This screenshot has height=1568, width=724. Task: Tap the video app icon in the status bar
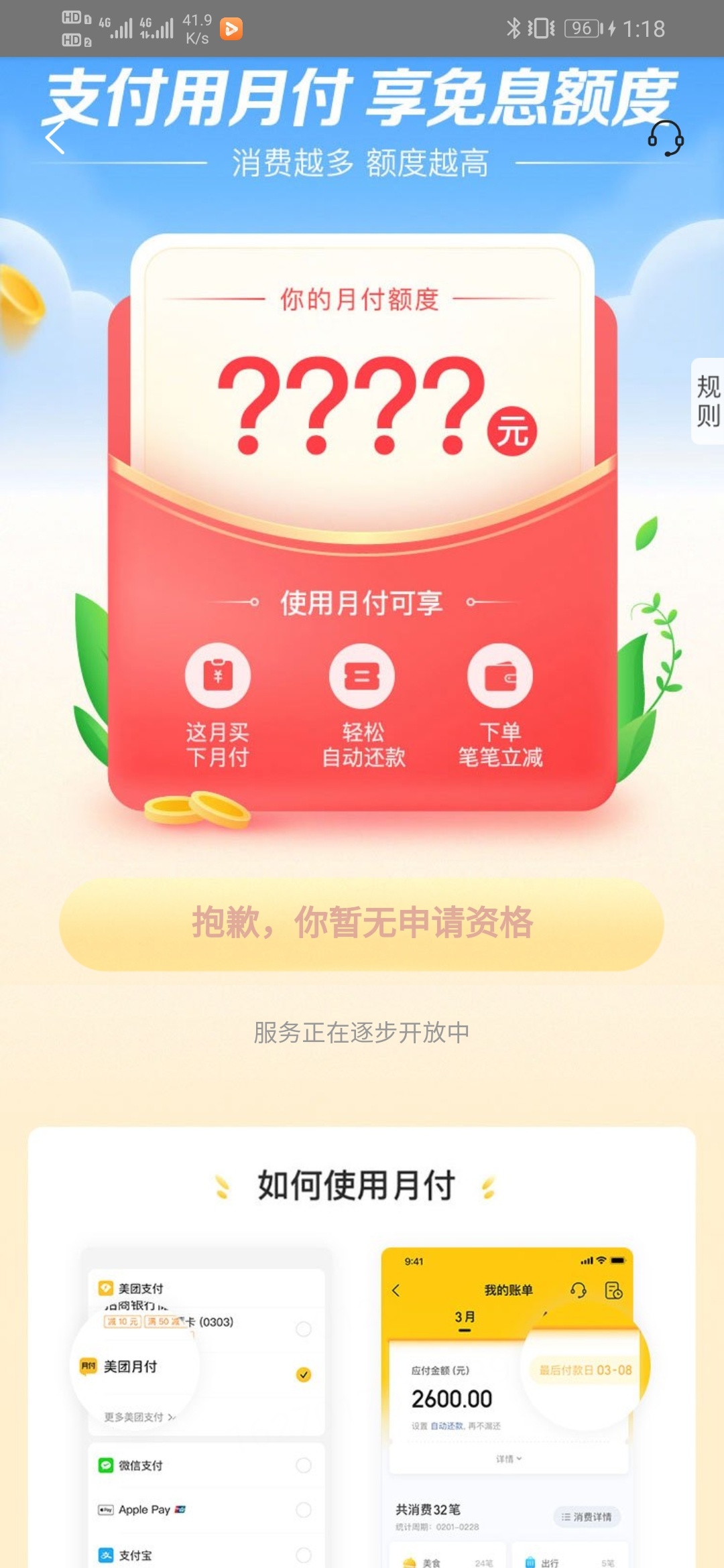(x=231, y=28)
